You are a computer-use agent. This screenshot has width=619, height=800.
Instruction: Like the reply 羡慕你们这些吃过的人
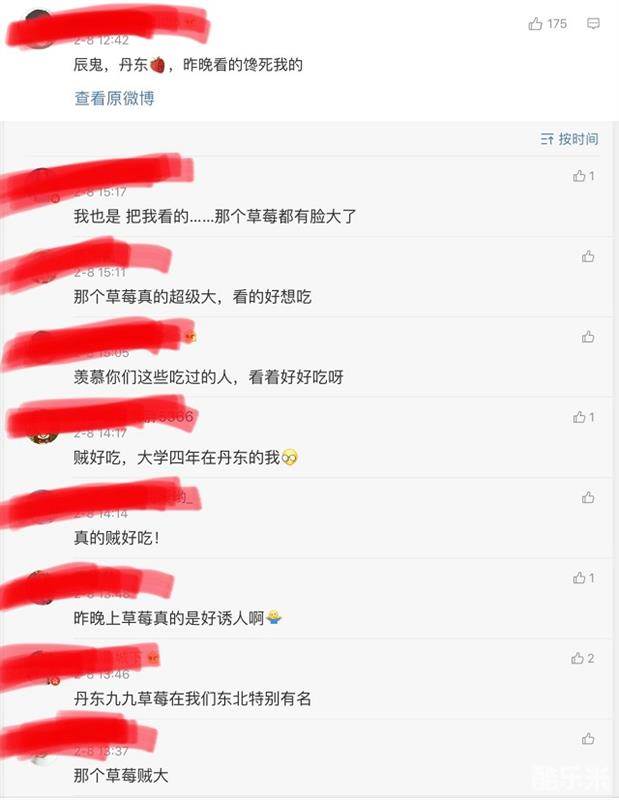pos(588,337)
